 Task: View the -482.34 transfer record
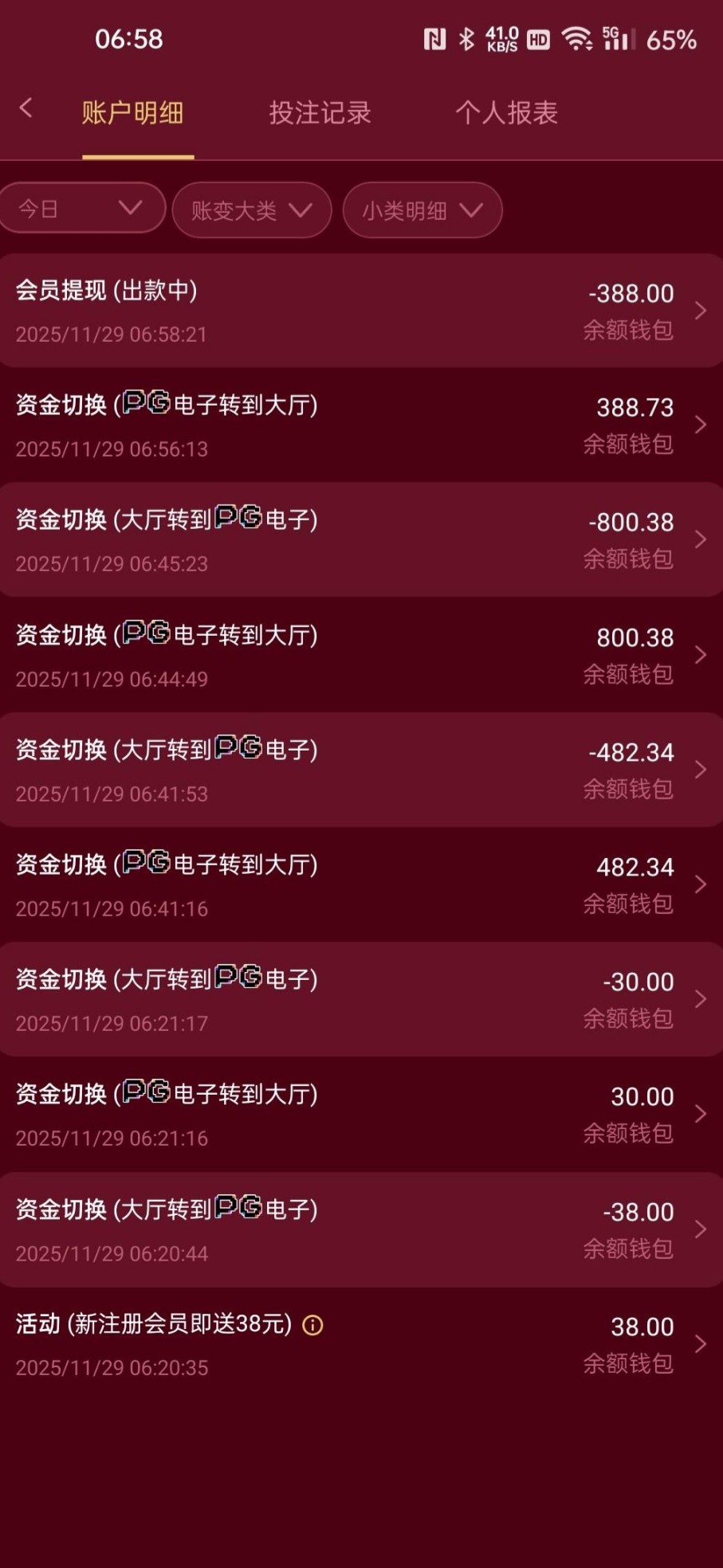tap(361, 770)
